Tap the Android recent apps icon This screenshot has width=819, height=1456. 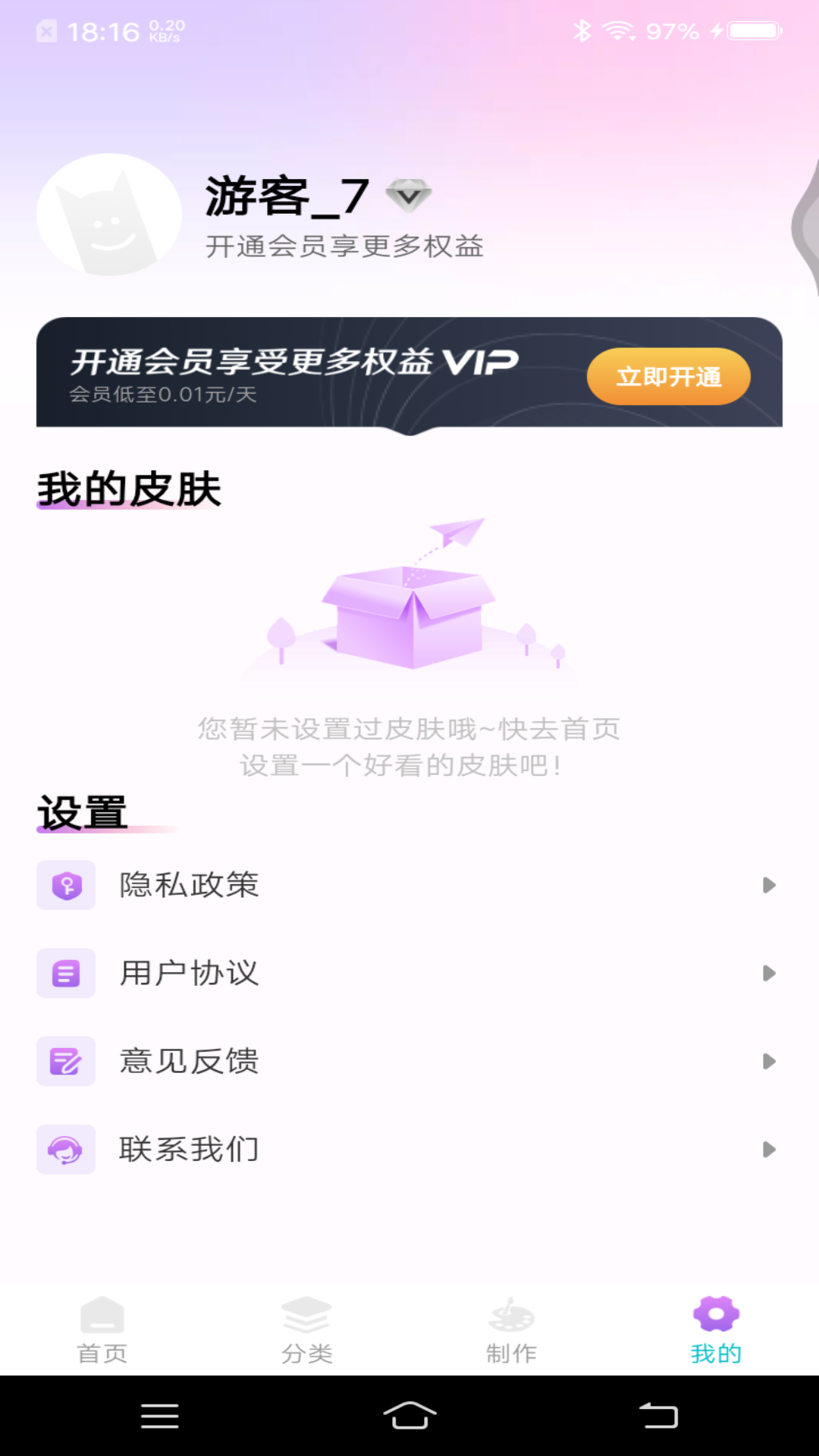point(159,1417)
